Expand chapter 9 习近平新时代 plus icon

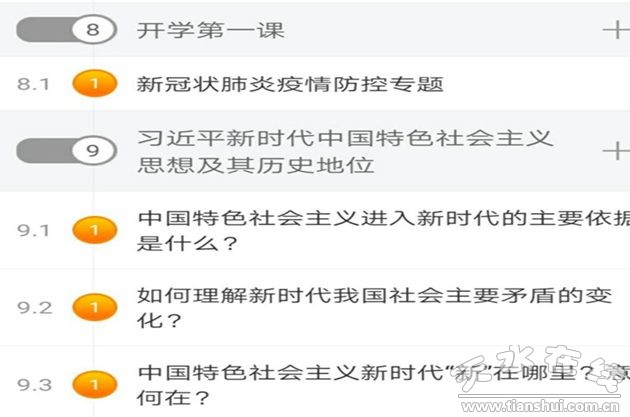(x=615, y=151)
